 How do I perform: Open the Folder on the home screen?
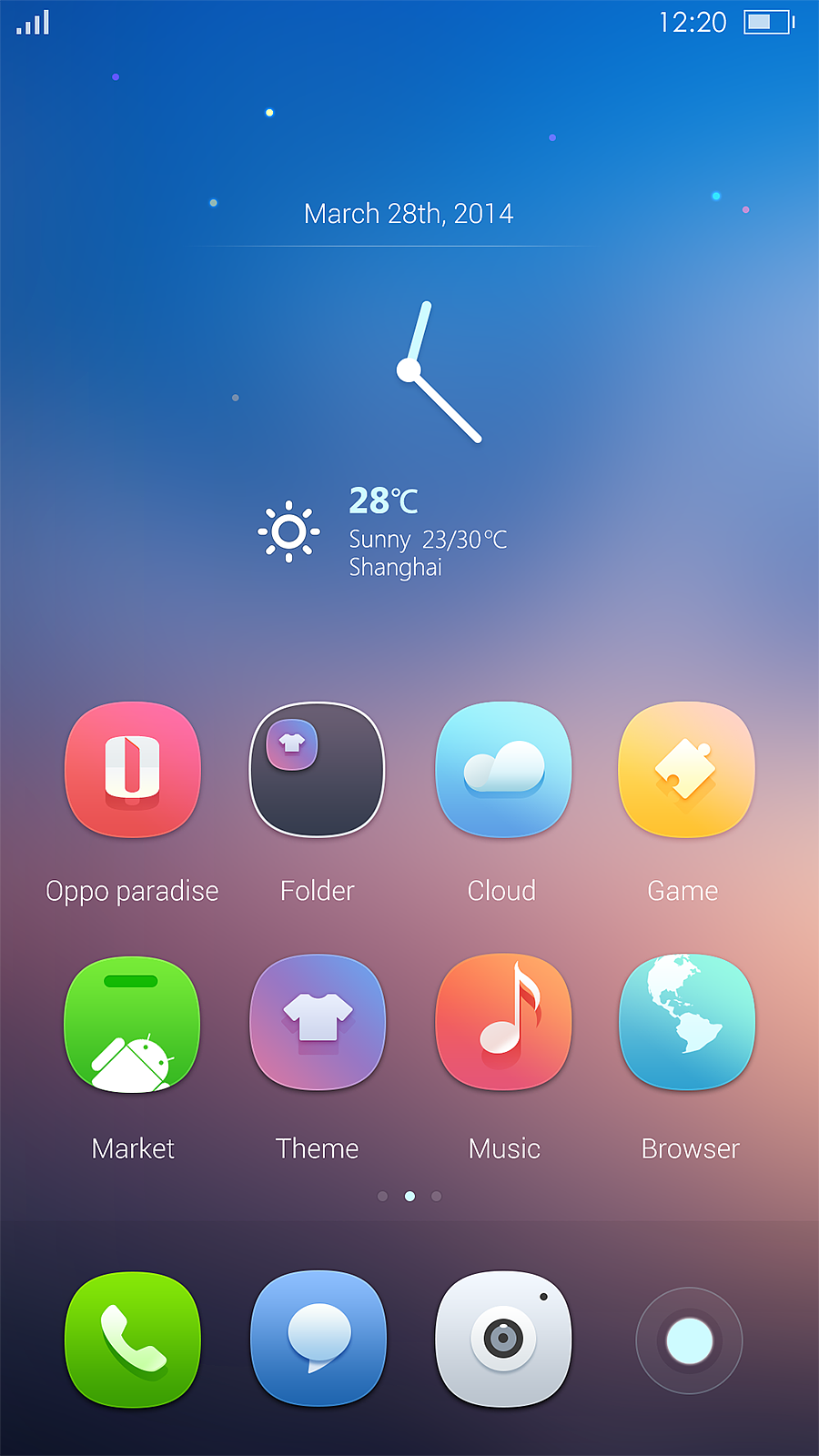coord(317,769)
